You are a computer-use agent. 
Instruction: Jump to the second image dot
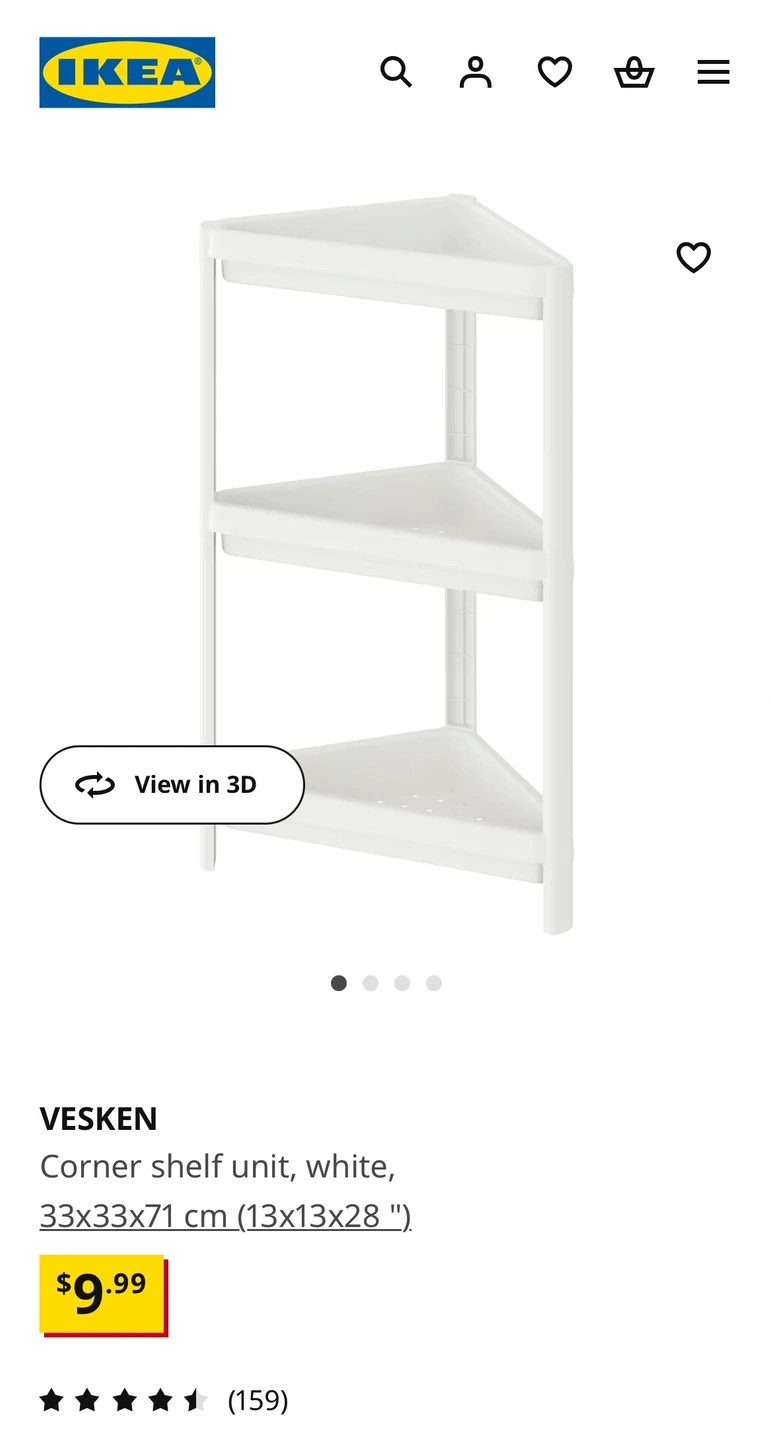[x=371, y=983]
